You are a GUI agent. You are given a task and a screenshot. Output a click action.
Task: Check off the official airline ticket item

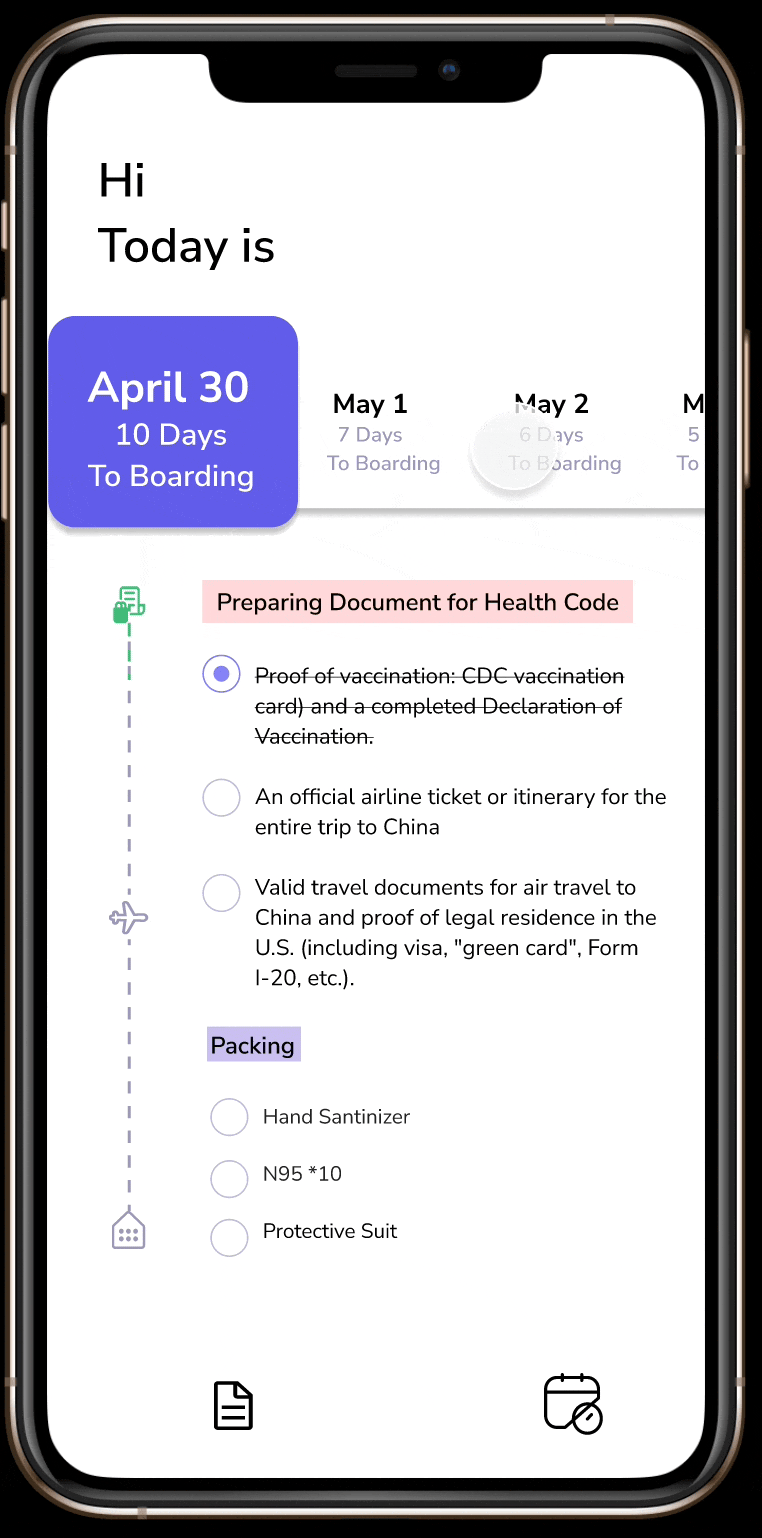[x=221, y=798]
